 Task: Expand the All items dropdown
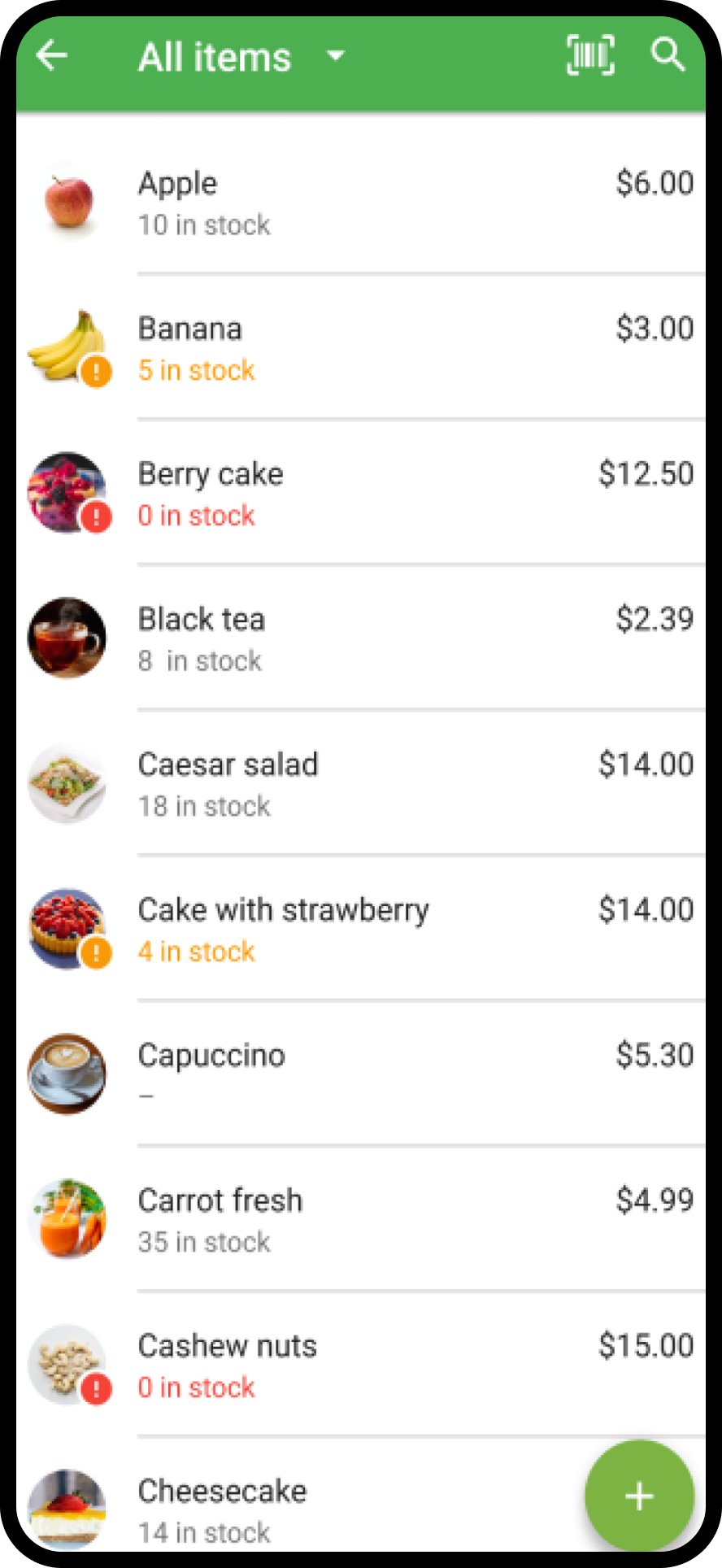click(335, 57)
